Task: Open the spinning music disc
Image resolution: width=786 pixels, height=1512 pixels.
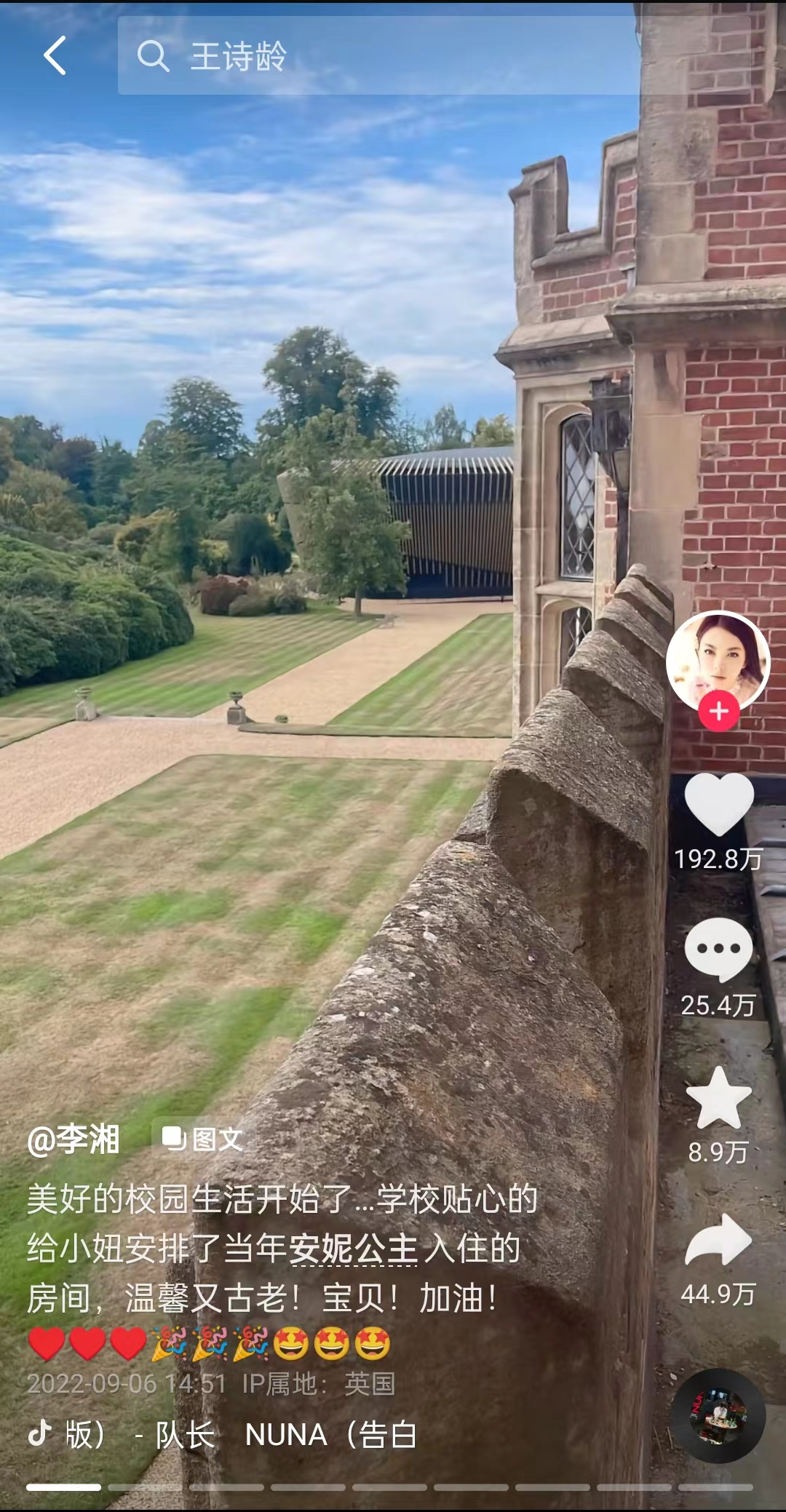Action: tap(718, 1416)
